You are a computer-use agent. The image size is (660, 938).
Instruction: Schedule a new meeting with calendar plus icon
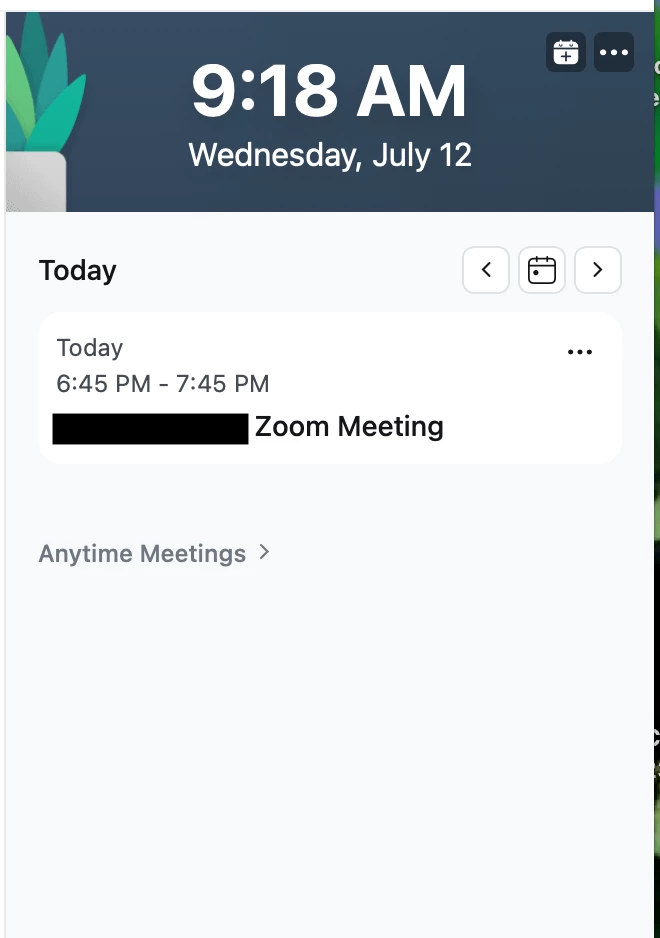click(x=565, y=52)
